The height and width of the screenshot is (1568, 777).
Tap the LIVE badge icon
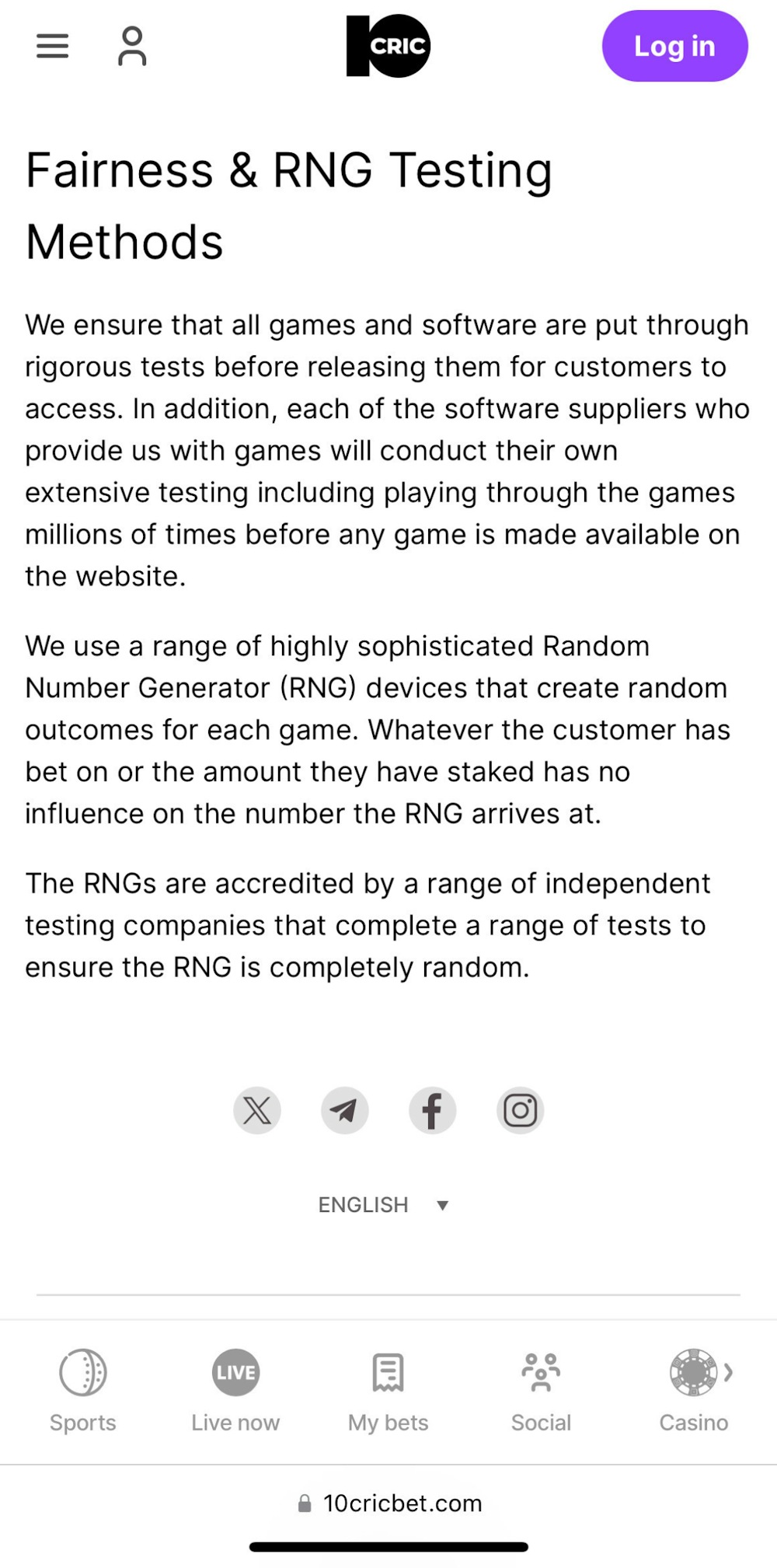235,1371
